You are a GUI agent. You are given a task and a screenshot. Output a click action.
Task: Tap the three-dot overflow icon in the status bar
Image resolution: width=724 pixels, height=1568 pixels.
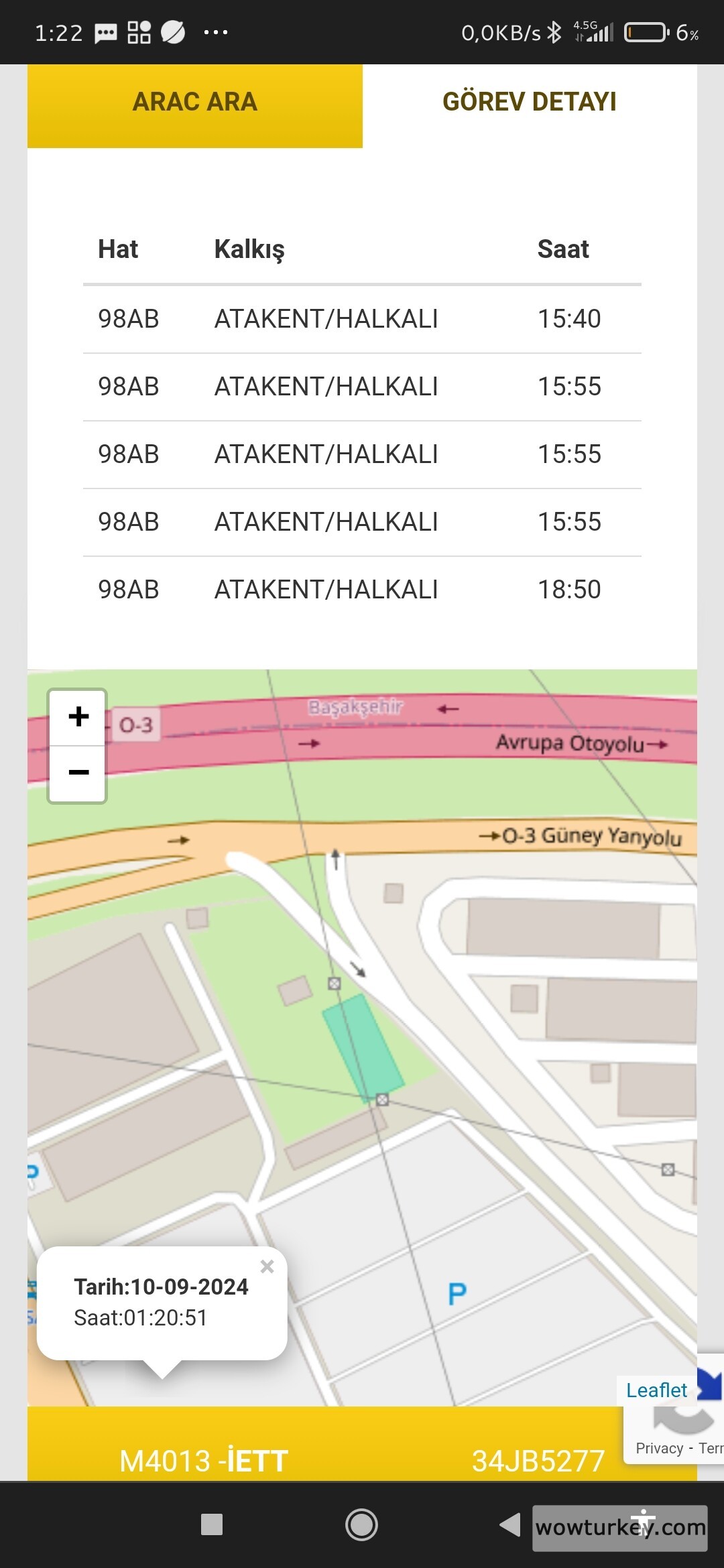[215, 31]
